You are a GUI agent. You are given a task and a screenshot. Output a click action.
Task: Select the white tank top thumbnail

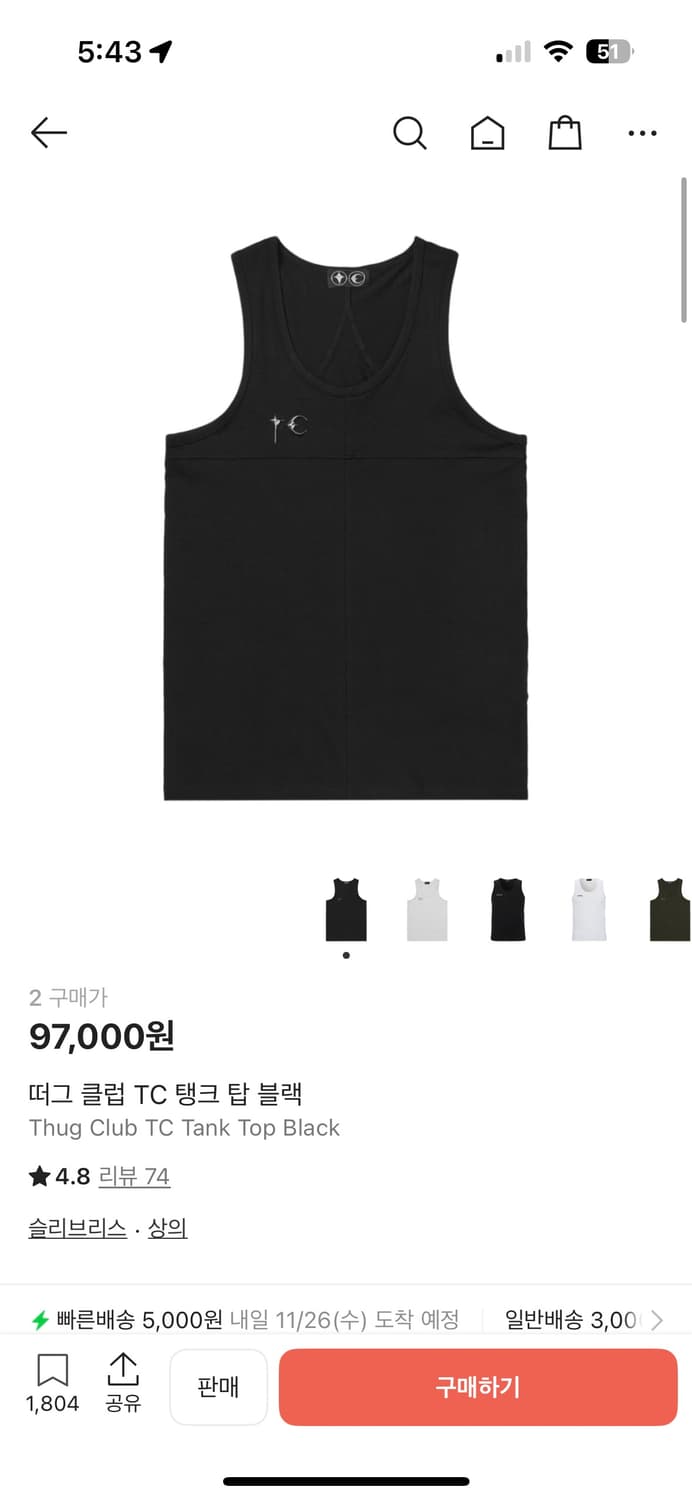coord(589,909)
